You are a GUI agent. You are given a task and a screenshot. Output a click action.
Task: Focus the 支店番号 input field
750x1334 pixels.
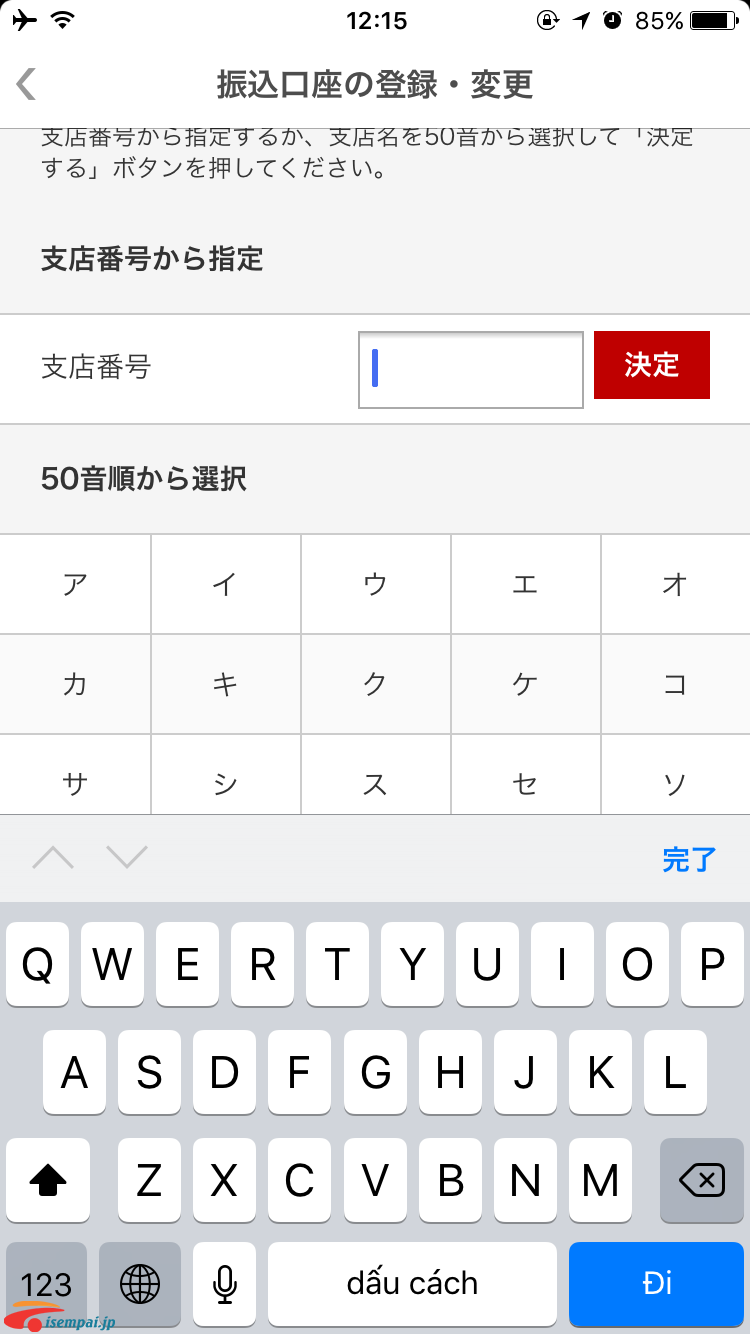(x=471, y=370)
